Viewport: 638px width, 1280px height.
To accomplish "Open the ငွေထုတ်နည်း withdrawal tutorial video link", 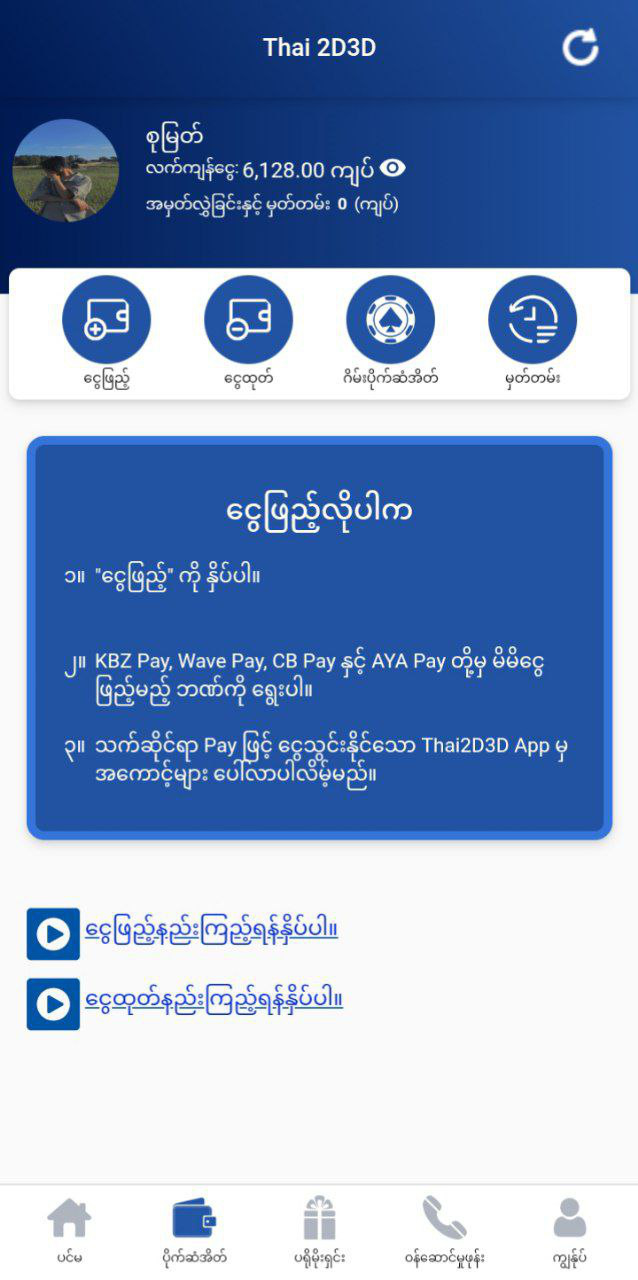I will [x=213, y=1001].
